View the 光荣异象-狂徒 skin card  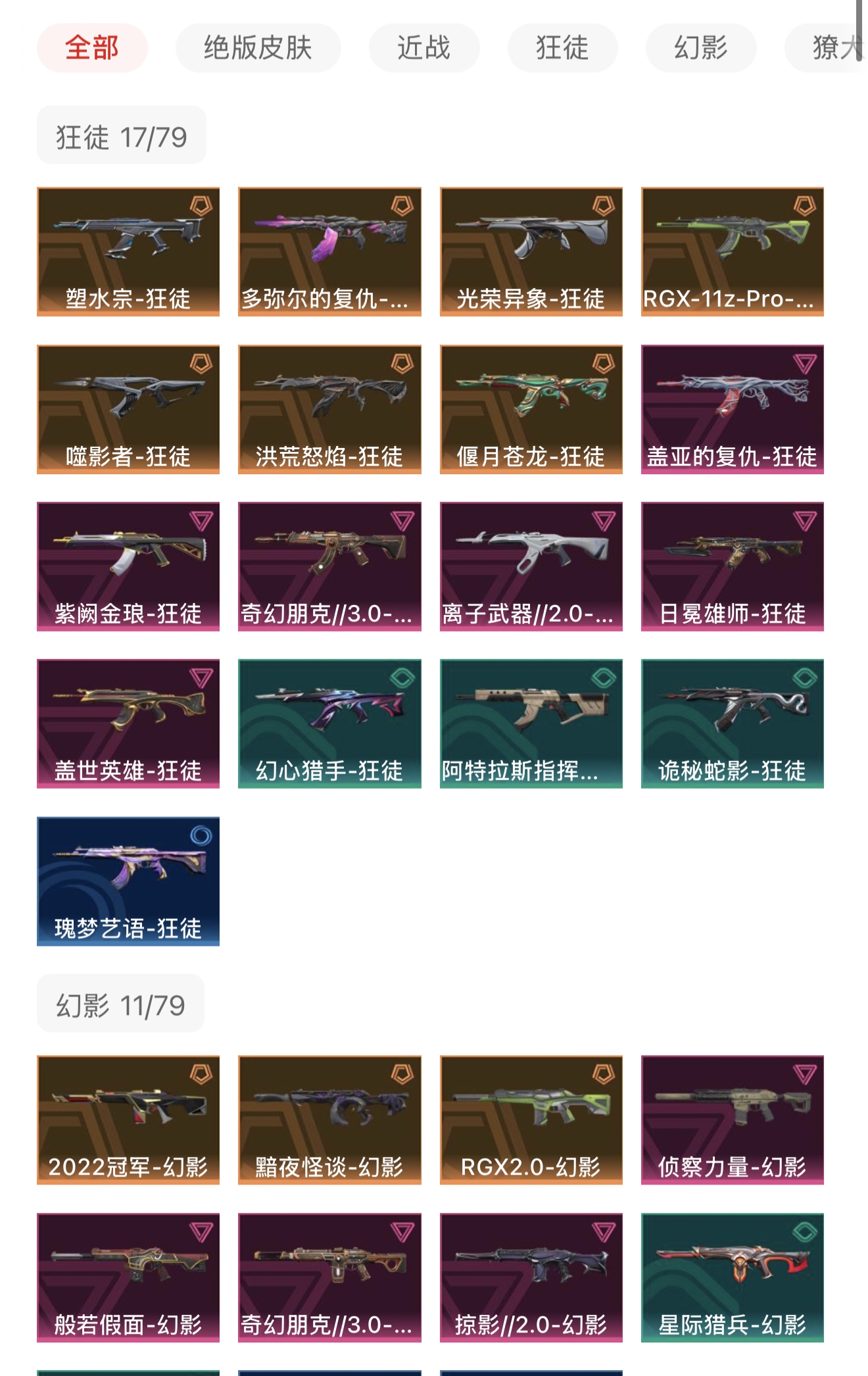[x=531, y=251]
